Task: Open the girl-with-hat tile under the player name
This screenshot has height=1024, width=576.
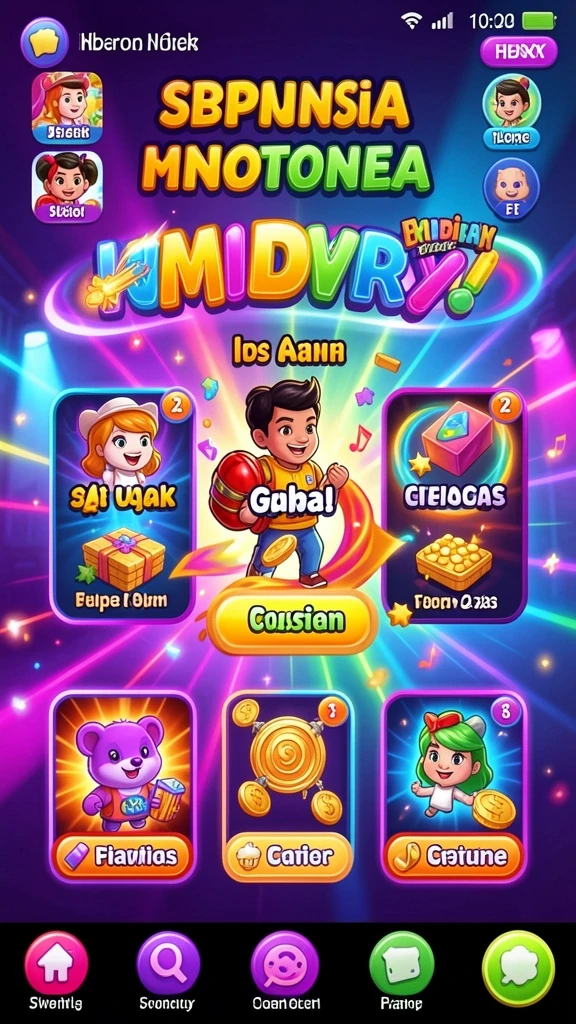Action: (67, 108)
